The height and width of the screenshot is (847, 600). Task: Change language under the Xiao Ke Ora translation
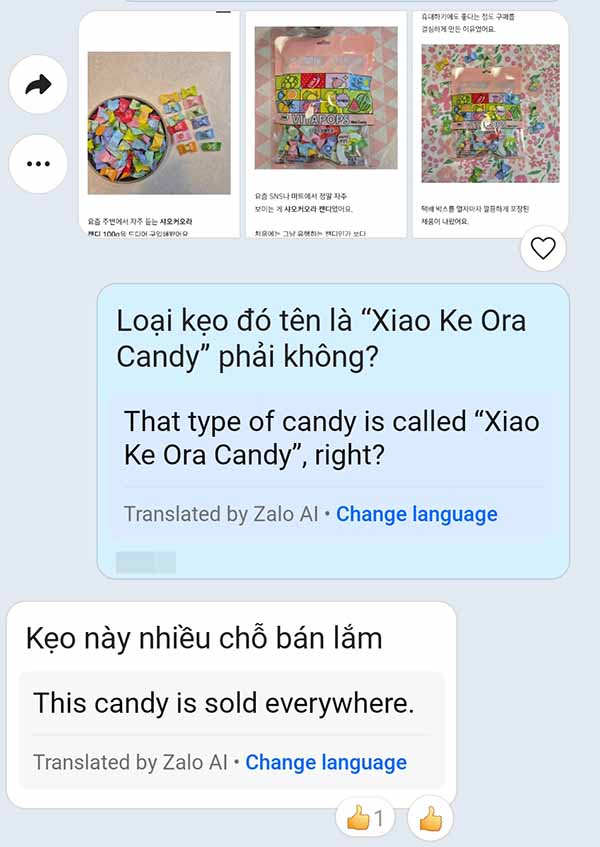(x=416, y=515)
